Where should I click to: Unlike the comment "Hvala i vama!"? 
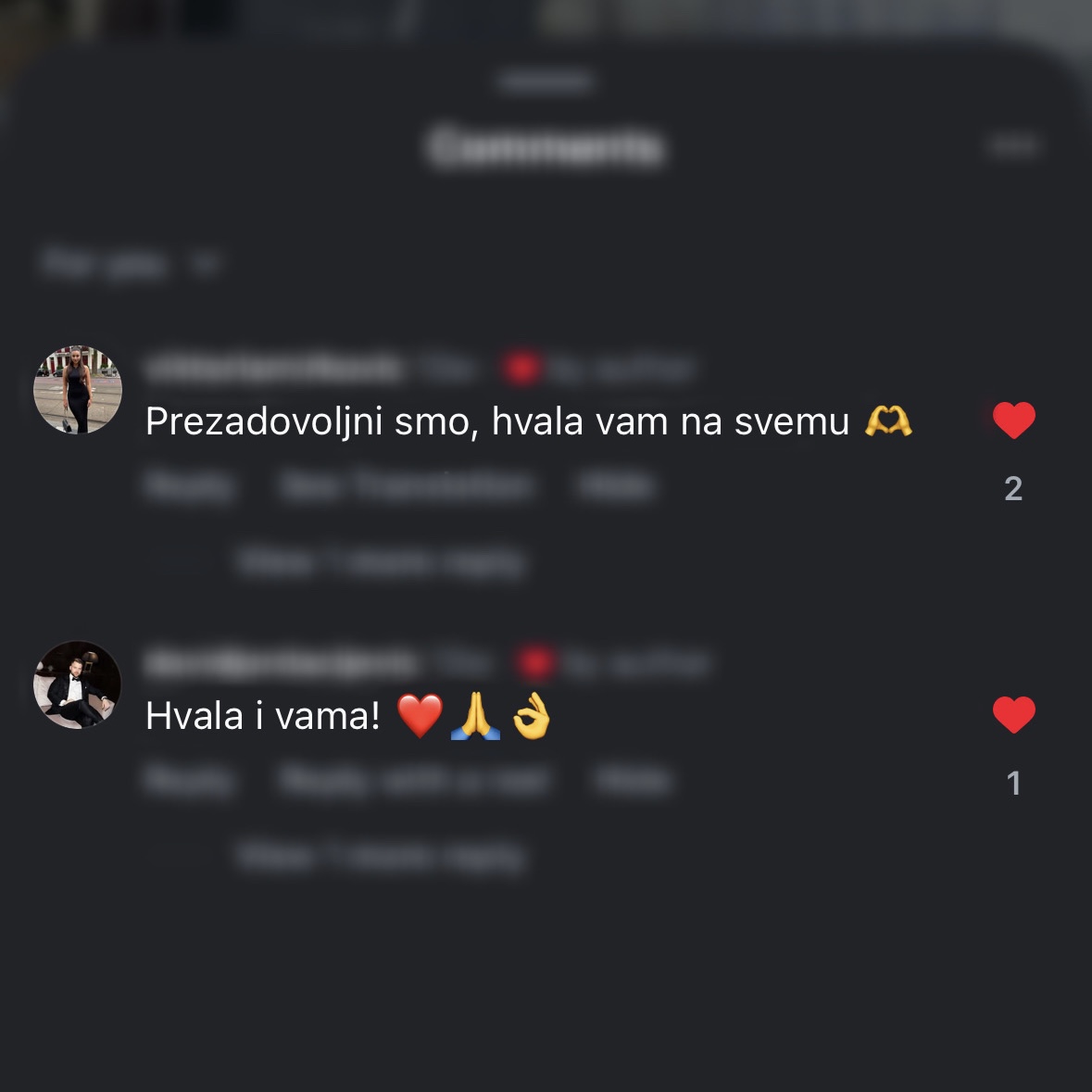pos(1013,715)
